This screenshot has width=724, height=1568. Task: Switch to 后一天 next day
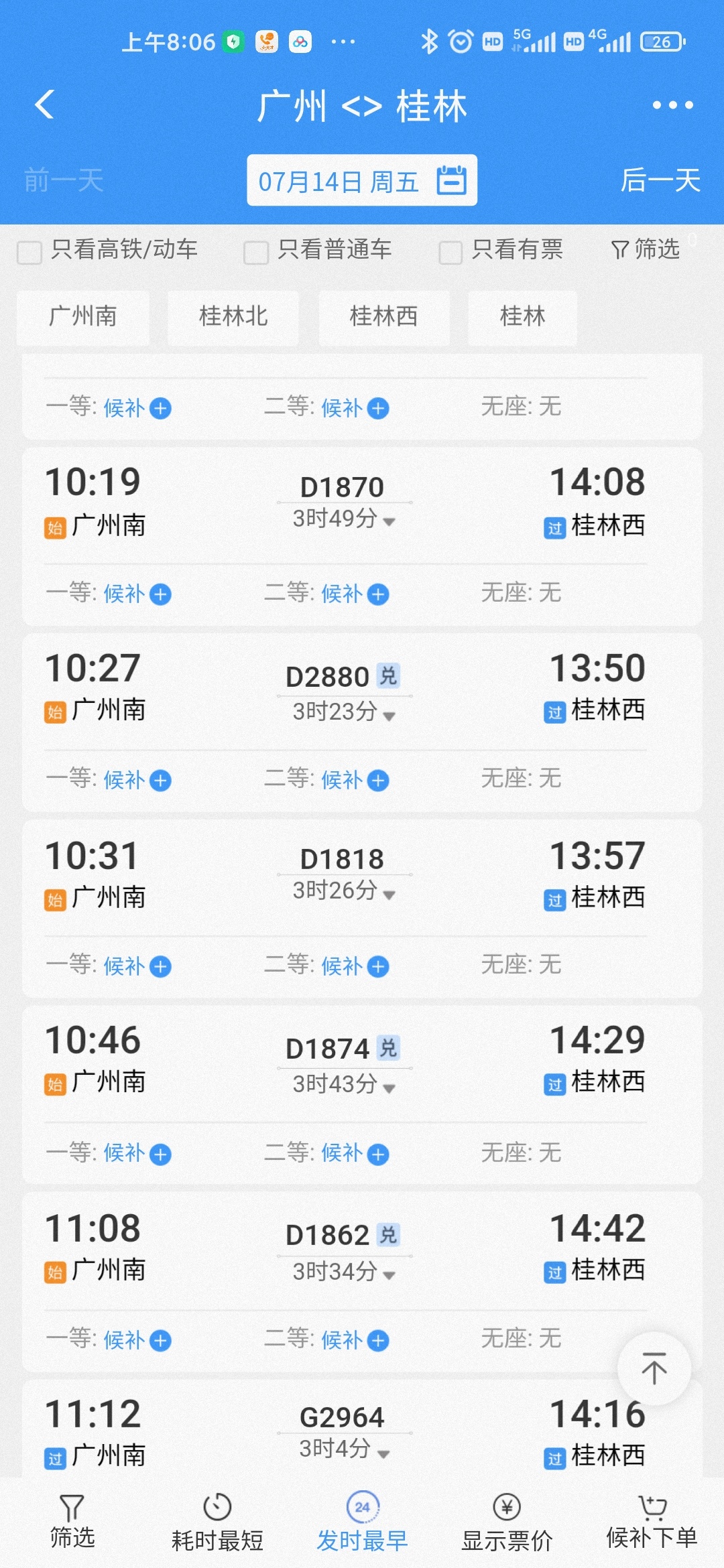click(x=660, y=180)
